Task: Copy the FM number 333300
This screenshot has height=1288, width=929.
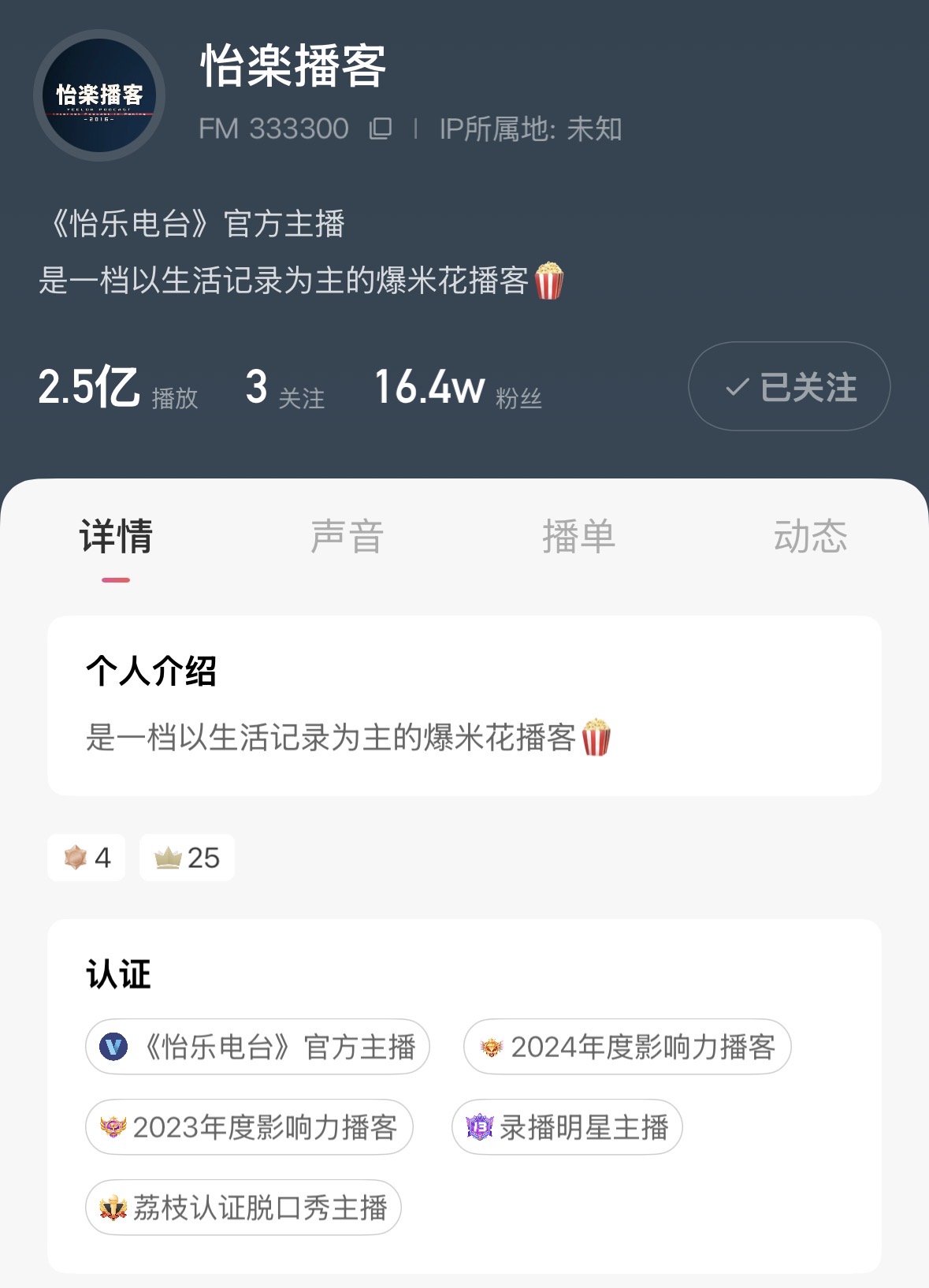Action: (381, 128)
